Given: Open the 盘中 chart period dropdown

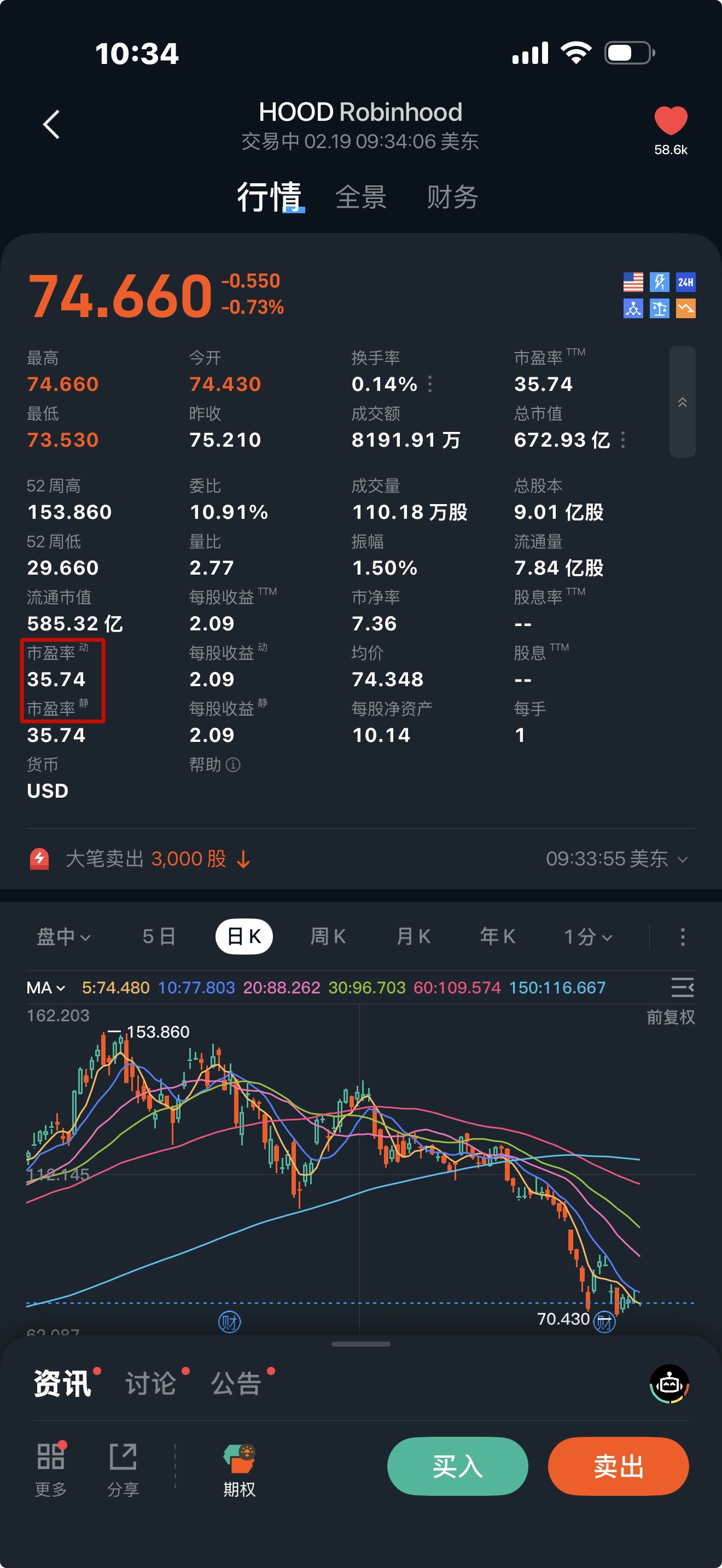Looking at the screenshot, I should [x=63, y=936].
